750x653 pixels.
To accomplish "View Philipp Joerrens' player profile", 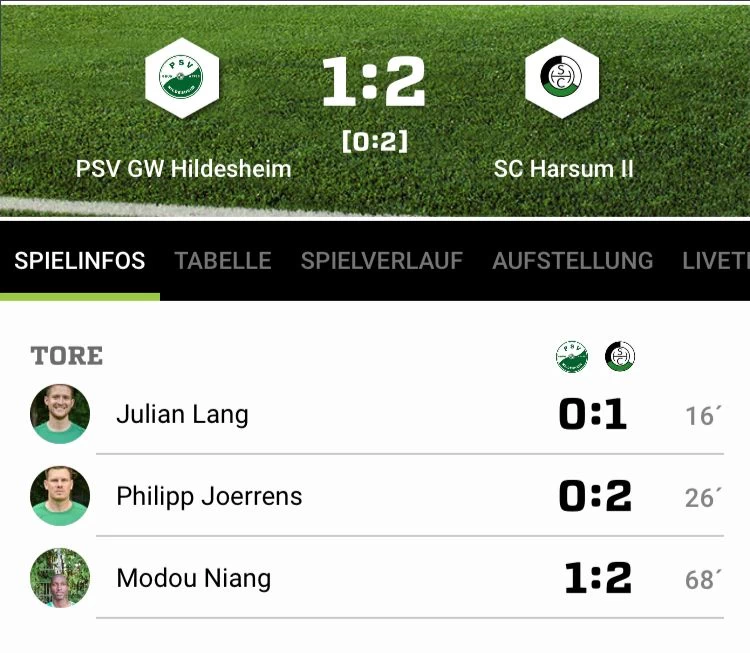I will pyautogui.click(x=209, y=496).
